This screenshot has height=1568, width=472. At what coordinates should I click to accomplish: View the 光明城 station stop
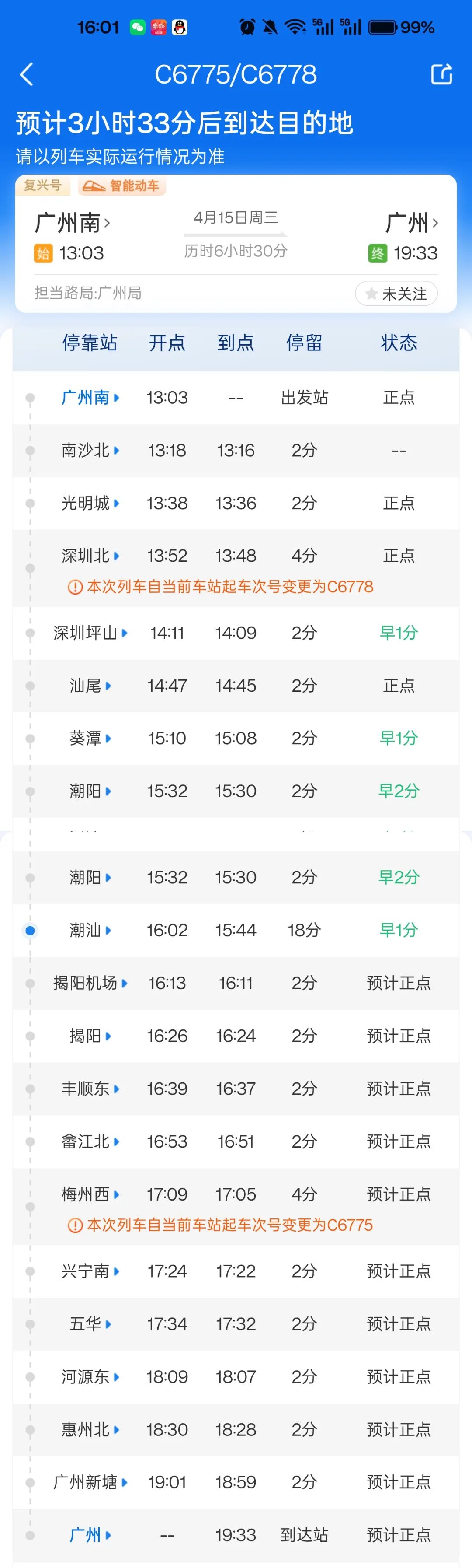(90, 504)
